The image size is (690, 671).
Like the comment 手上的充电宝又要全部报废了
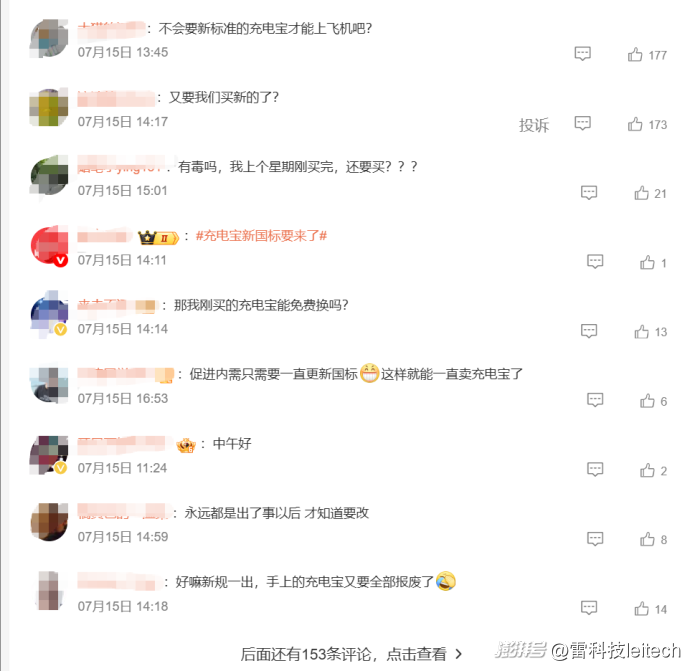pos(641,608)
